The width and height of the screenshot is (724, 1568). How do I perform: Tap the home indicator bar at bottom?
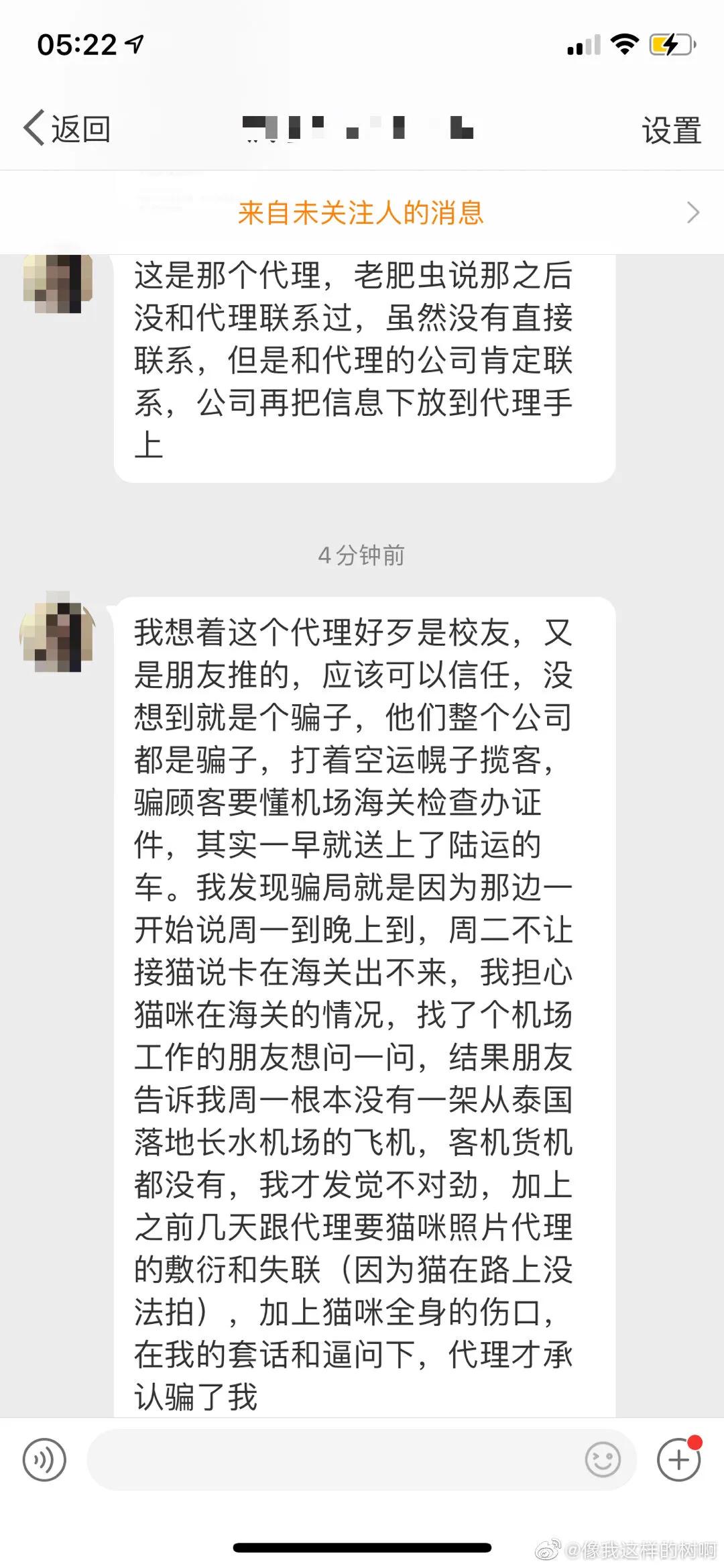tap(362, 1545)
